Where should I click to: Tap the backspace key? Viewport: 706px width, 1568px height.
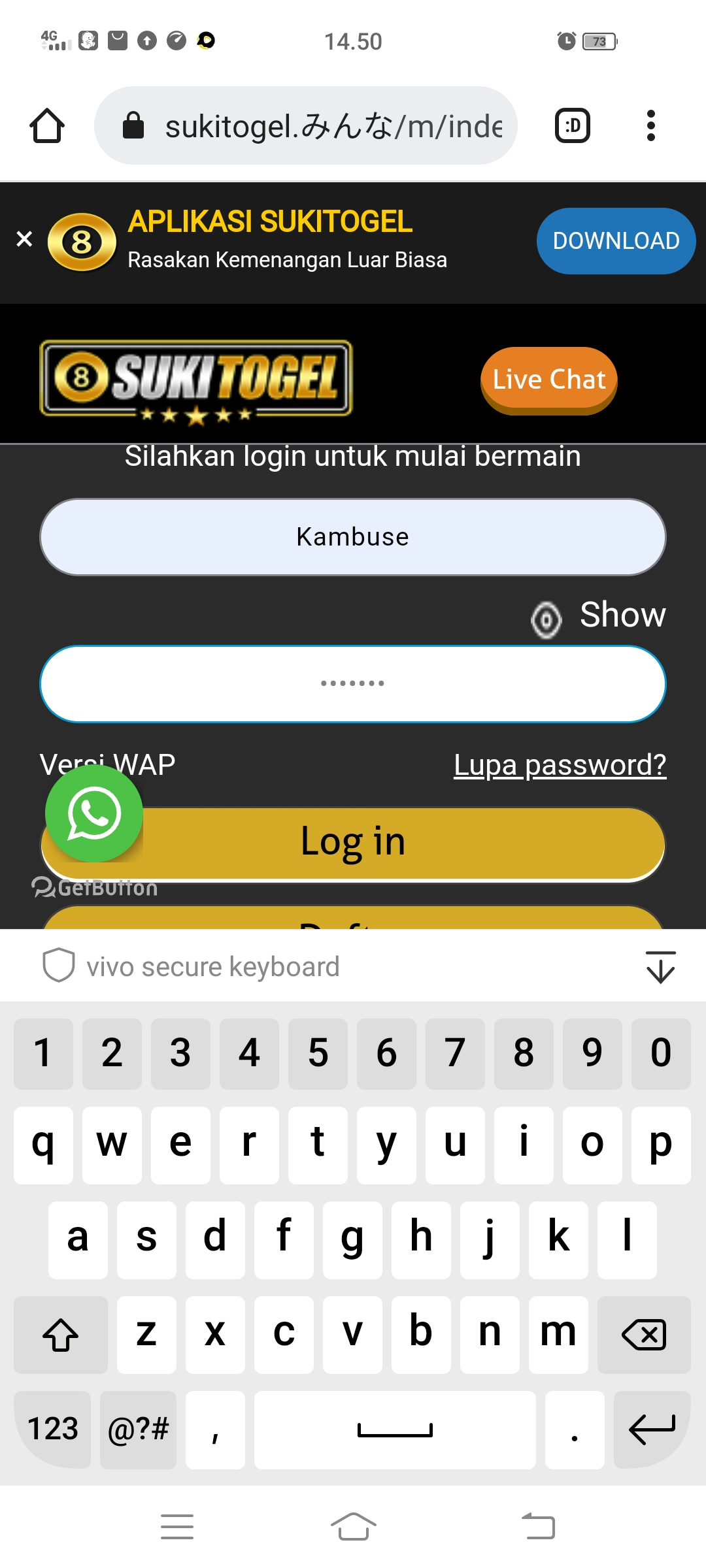[644, 1334]
